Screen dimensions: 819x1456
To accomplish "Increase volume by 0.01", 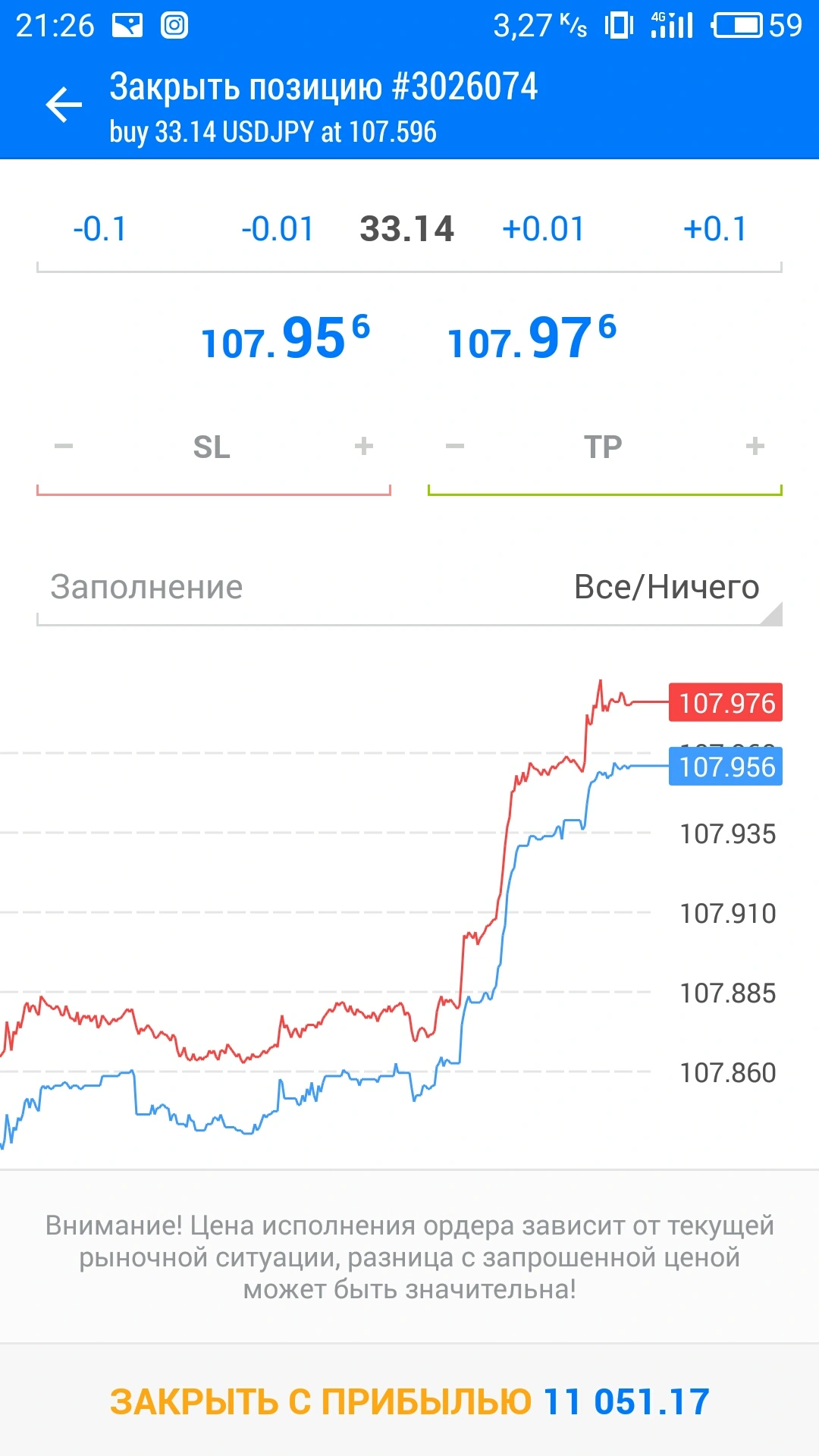I will click(x=543, y=229).
